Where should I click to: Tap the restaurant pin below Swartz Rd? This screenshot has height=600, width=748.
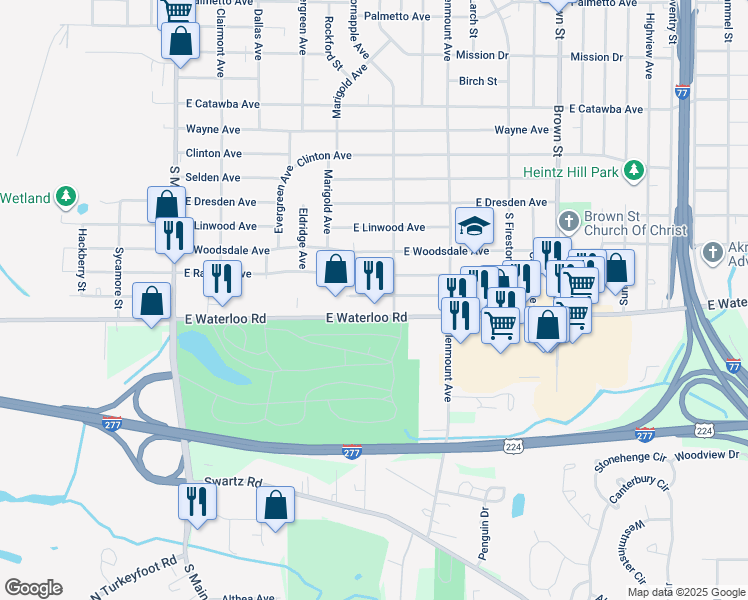click(x=196, y=500)
